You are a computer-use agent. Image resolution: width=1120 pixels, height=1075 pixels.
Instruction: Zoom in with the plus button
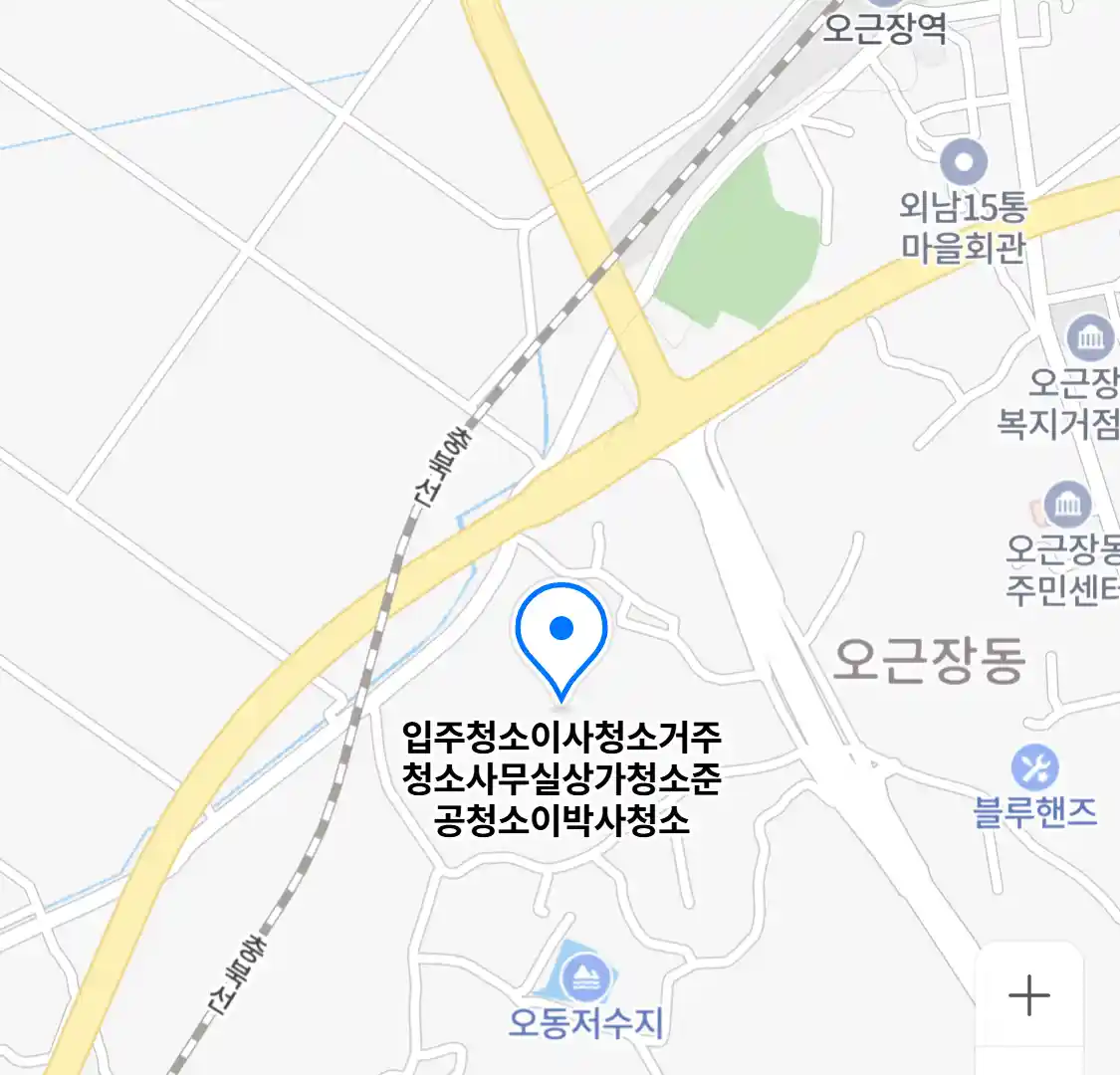tap(1028, 995)
